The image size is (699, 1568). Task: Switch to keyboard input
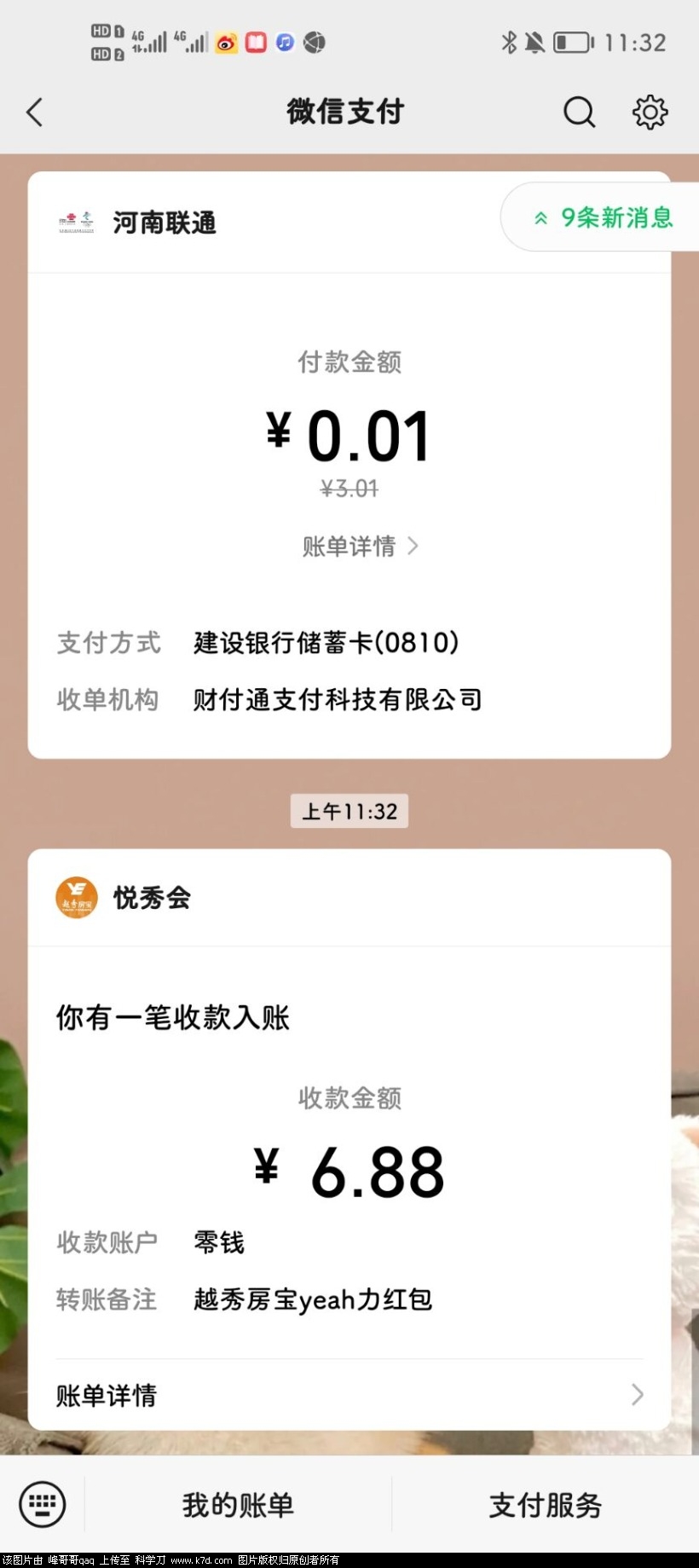tap(42, 1503)
